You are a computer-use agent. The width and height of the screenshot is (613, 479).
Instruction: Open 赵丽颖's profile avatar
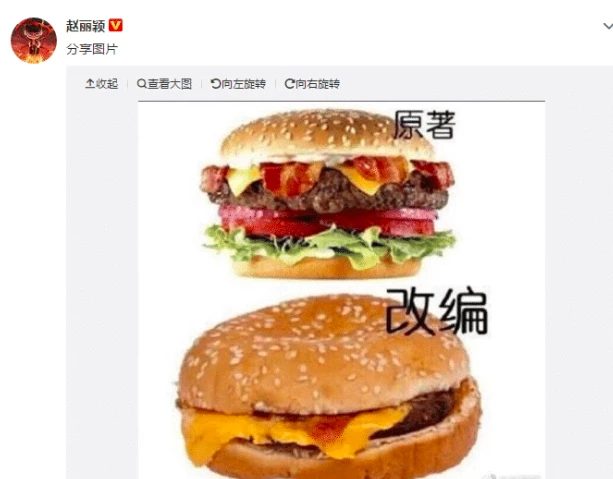33,39
